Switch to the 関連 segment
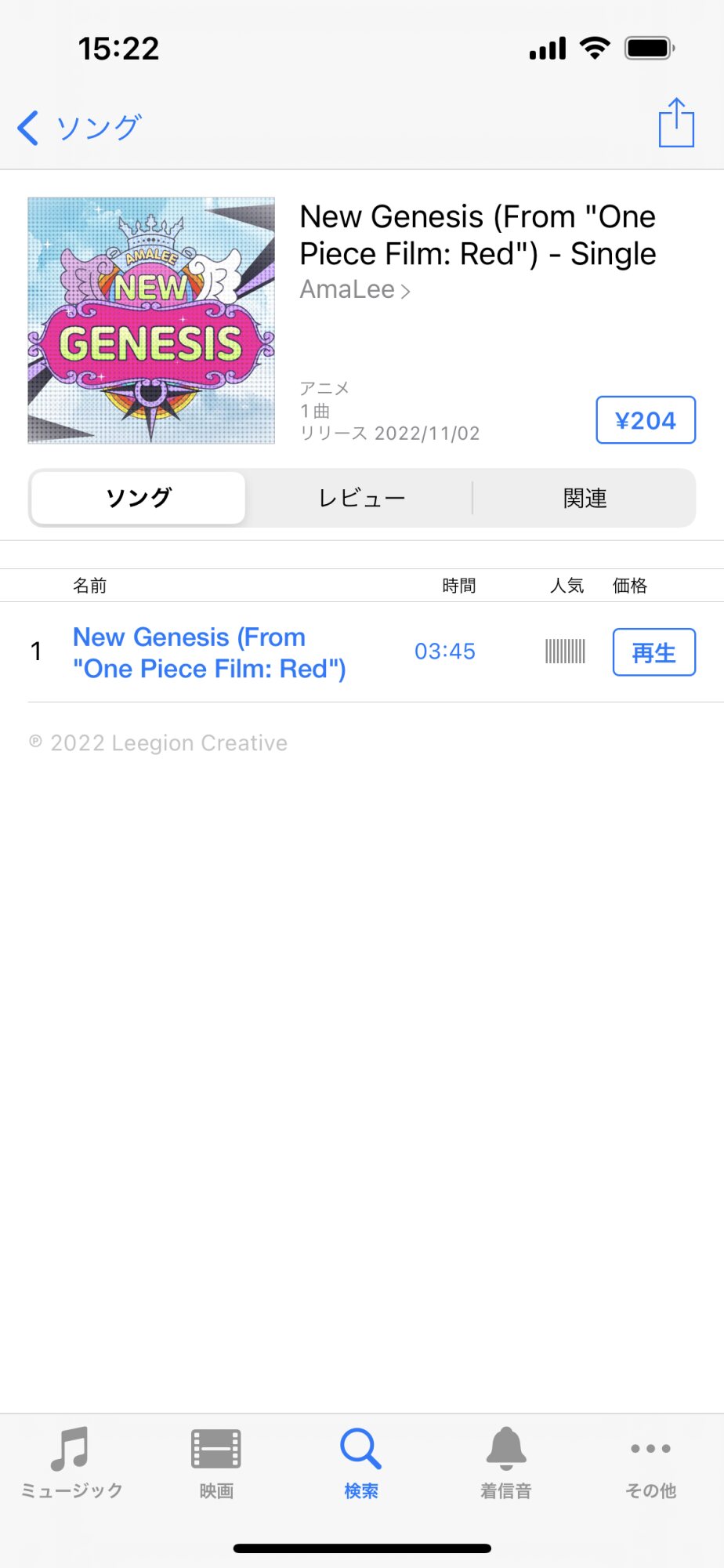The height and width of the screenshot is (1568, 724). coord(585,498)
